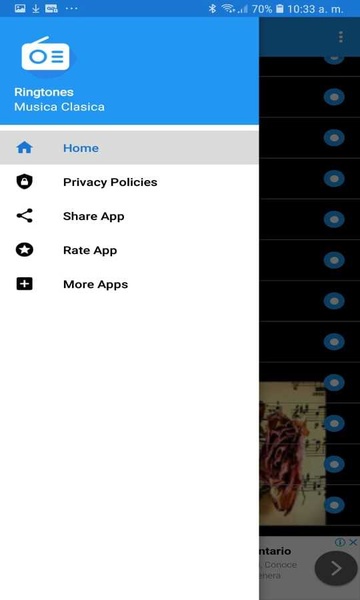This screenshot has width=360, height=600.
Task: Open Privacy Policies
Action: pos(129,182)
